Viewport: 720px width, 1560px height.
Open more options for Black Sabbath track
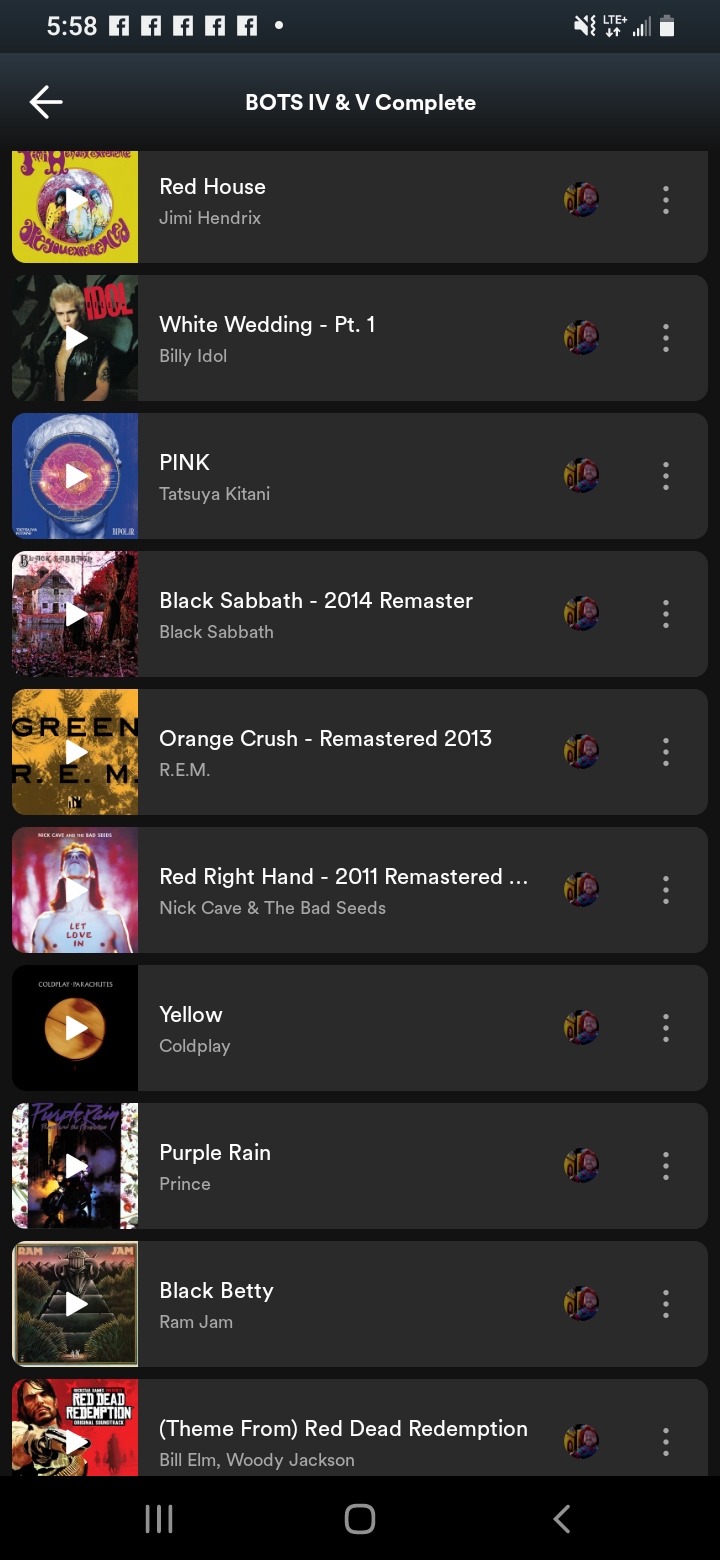pyautogui.click(x=665, y=614)
